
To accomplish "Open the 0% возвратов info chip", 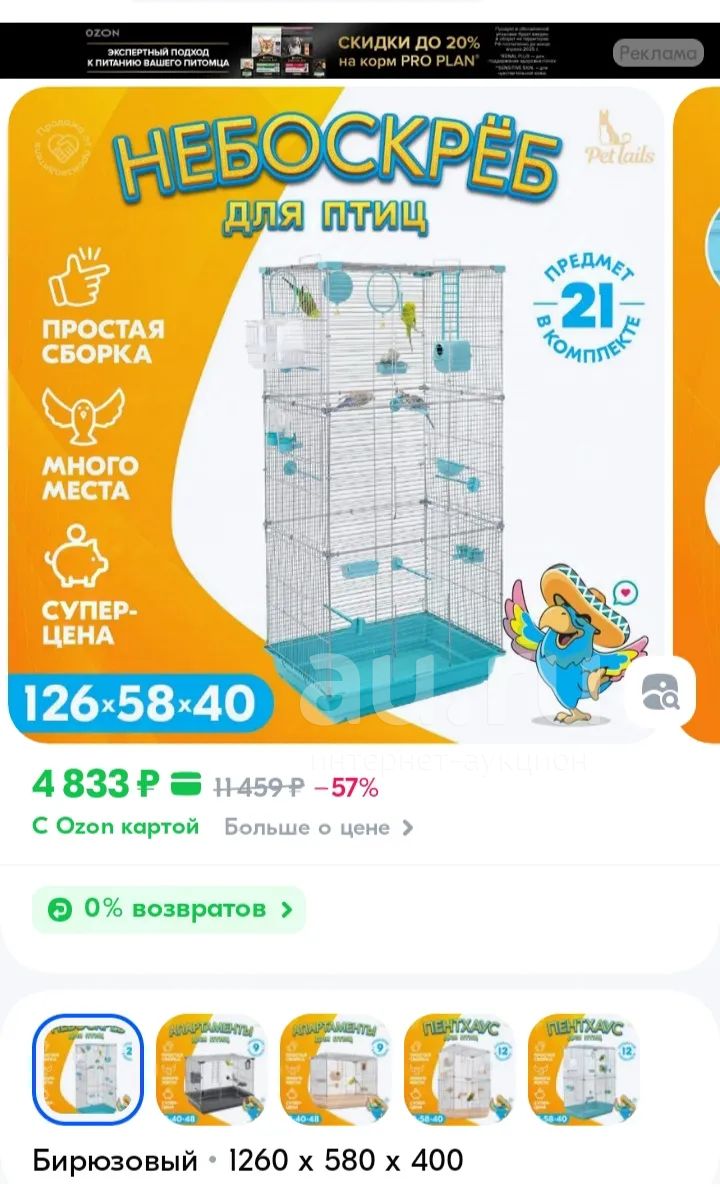I will [x=169, y=909].
